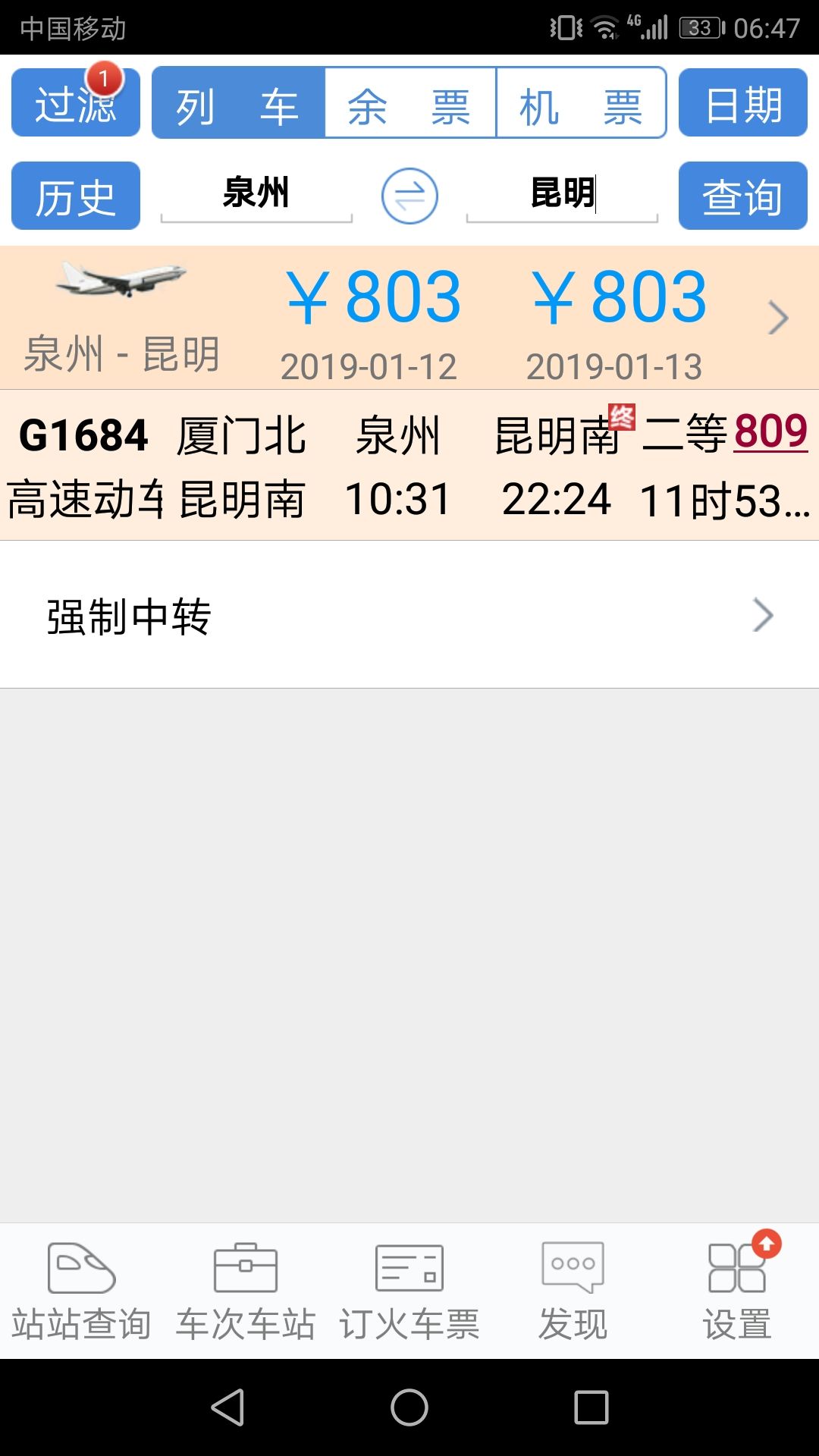Open the 发现 tab

point(573,1291)
